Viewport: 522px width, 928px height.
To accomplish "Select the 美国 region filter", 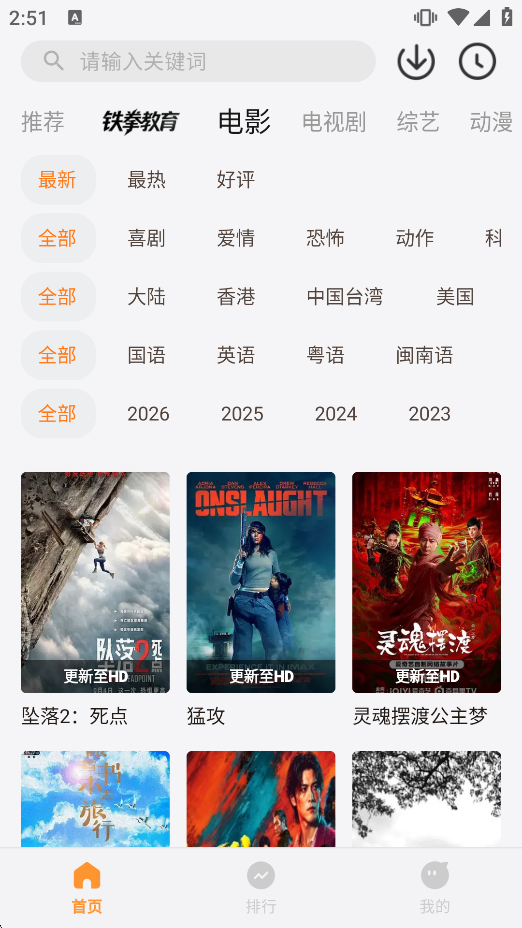I will [x=455, y=297].
